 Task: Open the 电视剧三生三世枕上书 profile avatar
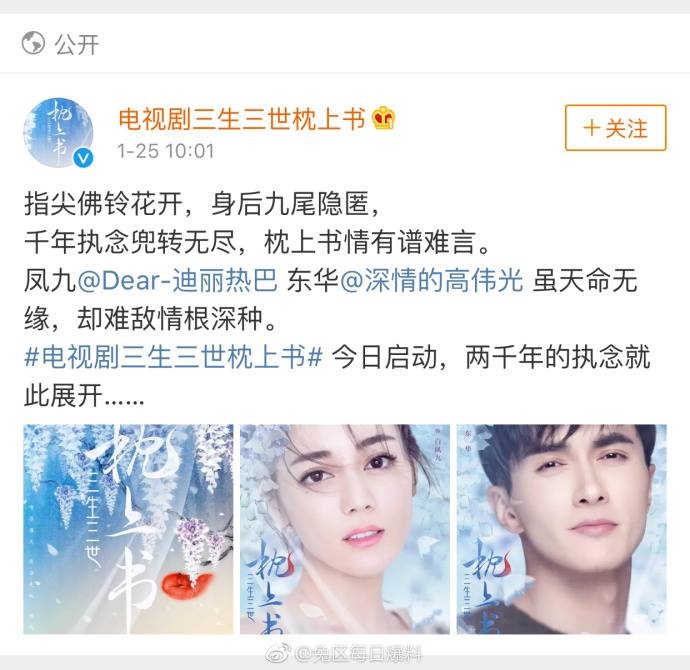[x=59, y=132]
